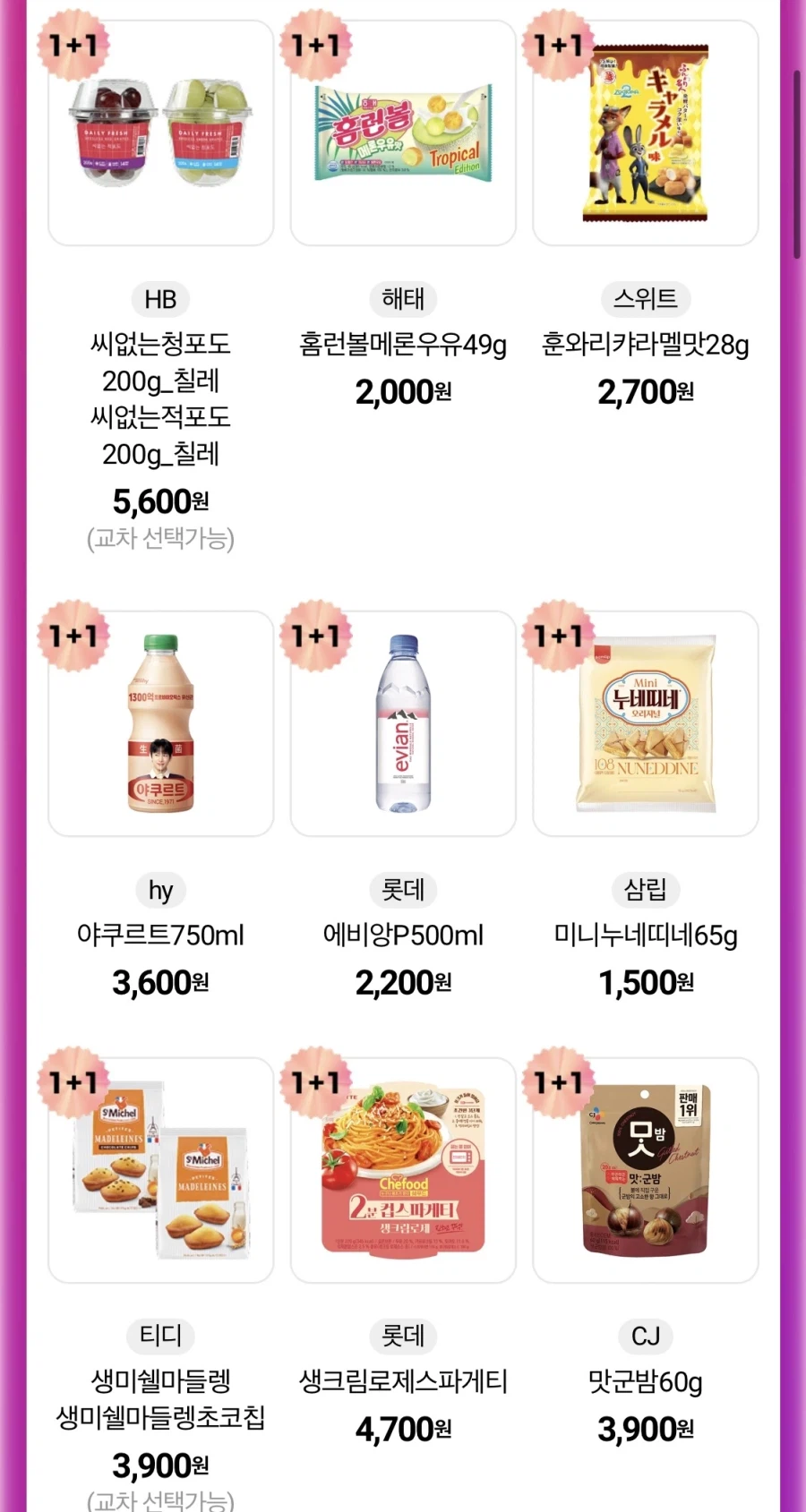Select the 스위트 brand label

click(x=644, y=300)
